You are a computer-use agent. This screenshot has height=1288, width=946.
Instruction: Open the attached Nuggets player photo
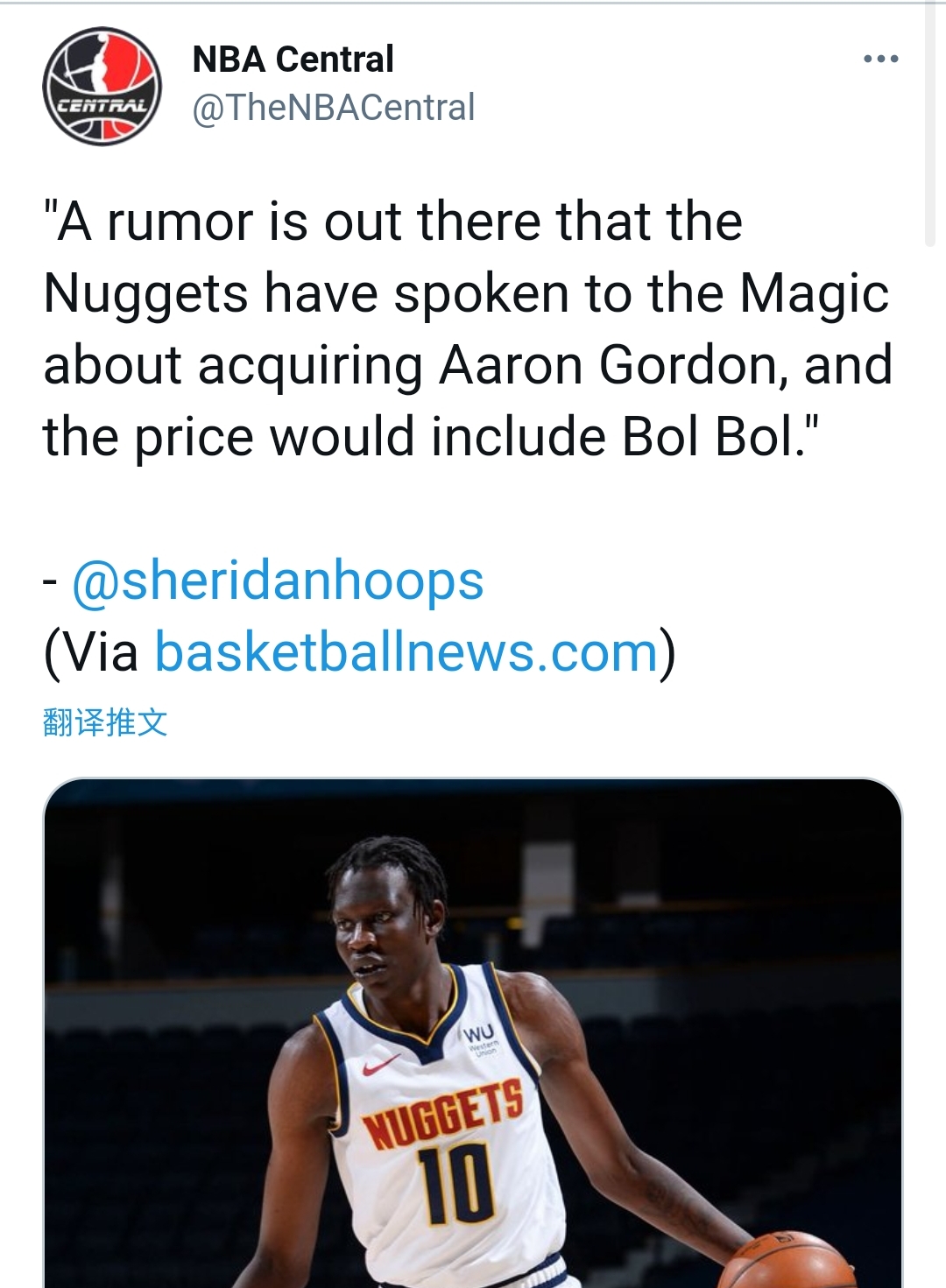point(473,1033)
